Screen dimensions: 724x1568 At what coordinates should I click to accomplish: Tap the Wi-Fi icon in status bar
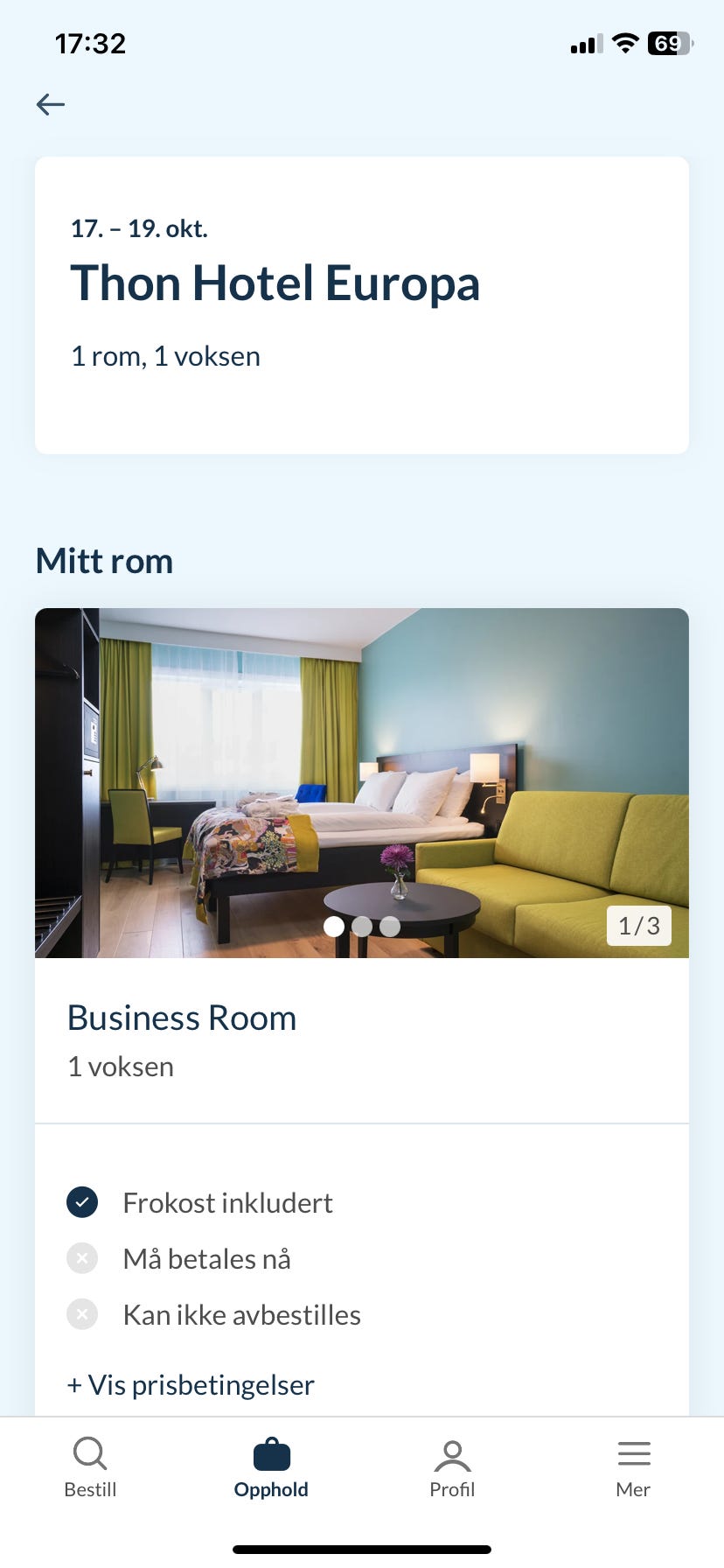point(624,42)
